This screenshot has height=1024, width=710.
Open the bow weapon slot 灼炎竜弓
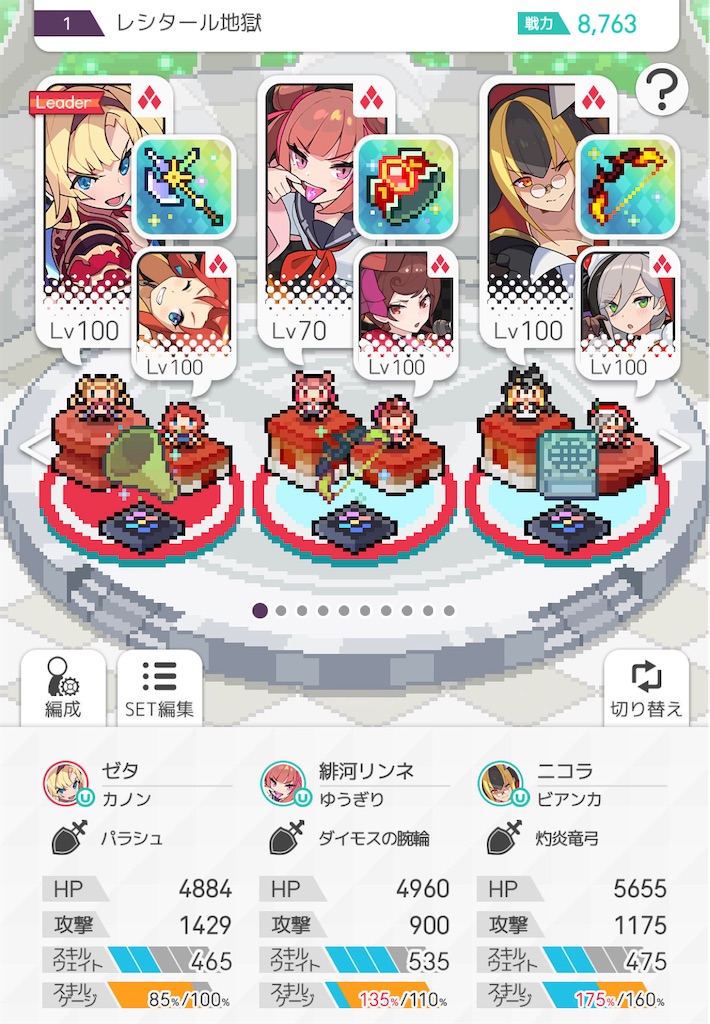pyautogui.click(x=627, y=187)
